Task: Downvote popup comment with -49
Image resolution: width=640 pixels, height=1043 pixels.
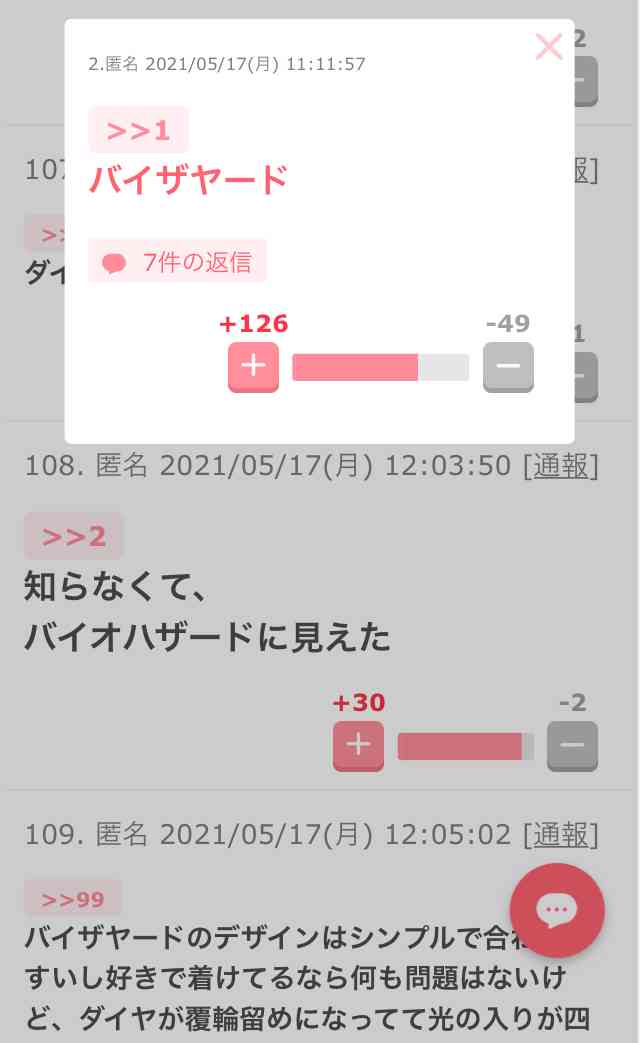Action: click(508, 367)
